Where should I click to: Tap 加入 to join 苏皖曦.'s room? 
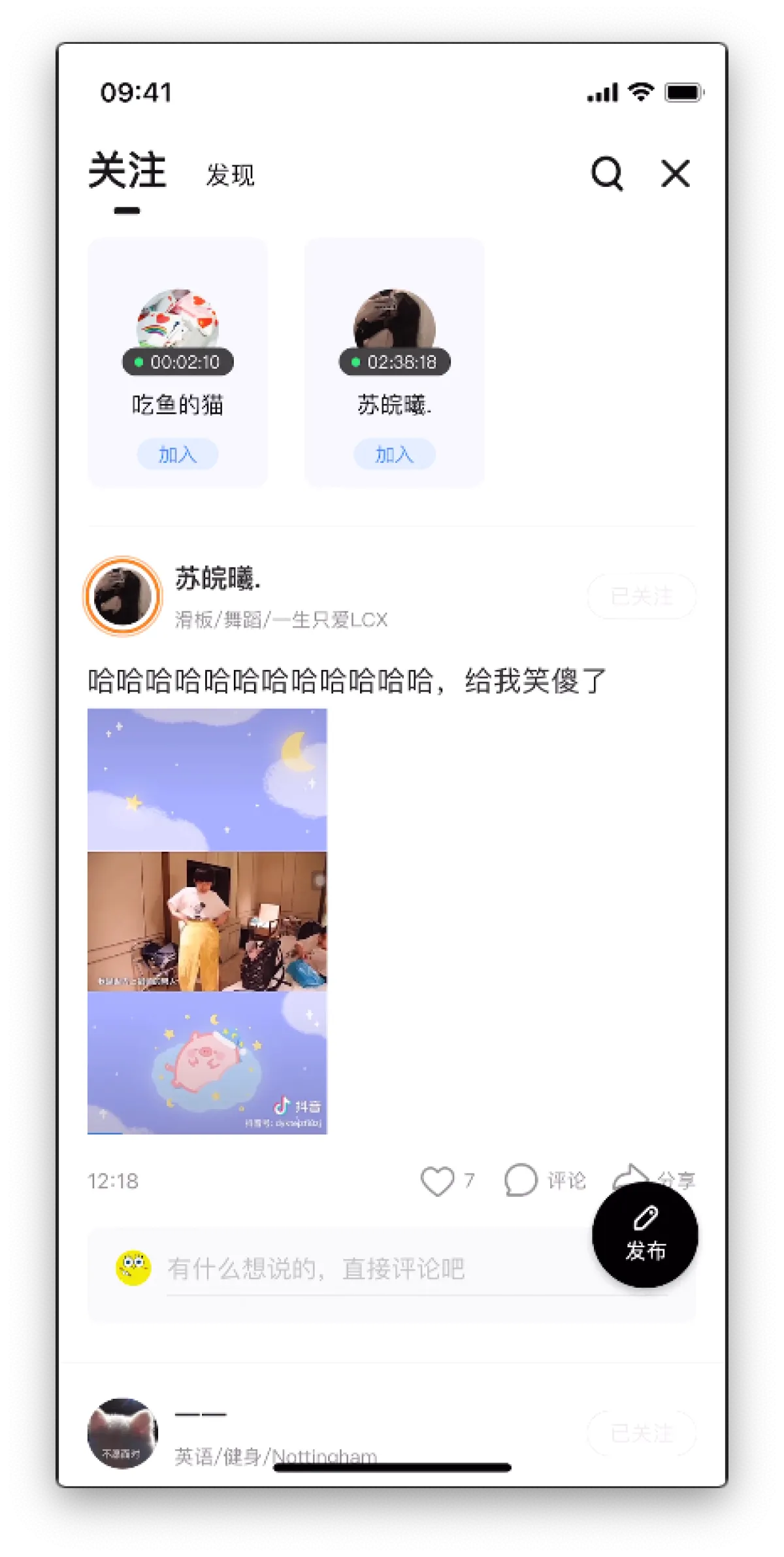[394, 454]
